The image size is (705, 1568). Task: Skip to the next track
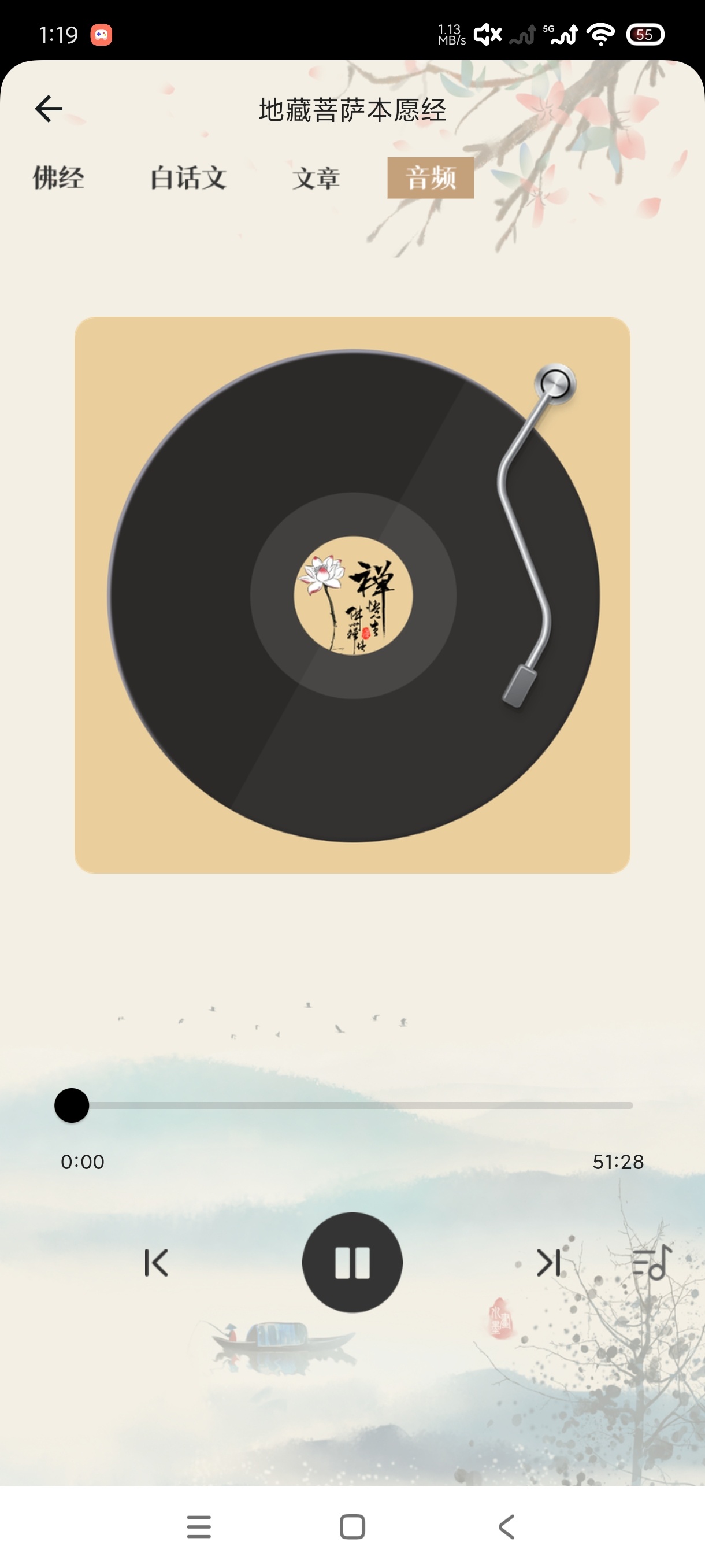(548, 1262)
